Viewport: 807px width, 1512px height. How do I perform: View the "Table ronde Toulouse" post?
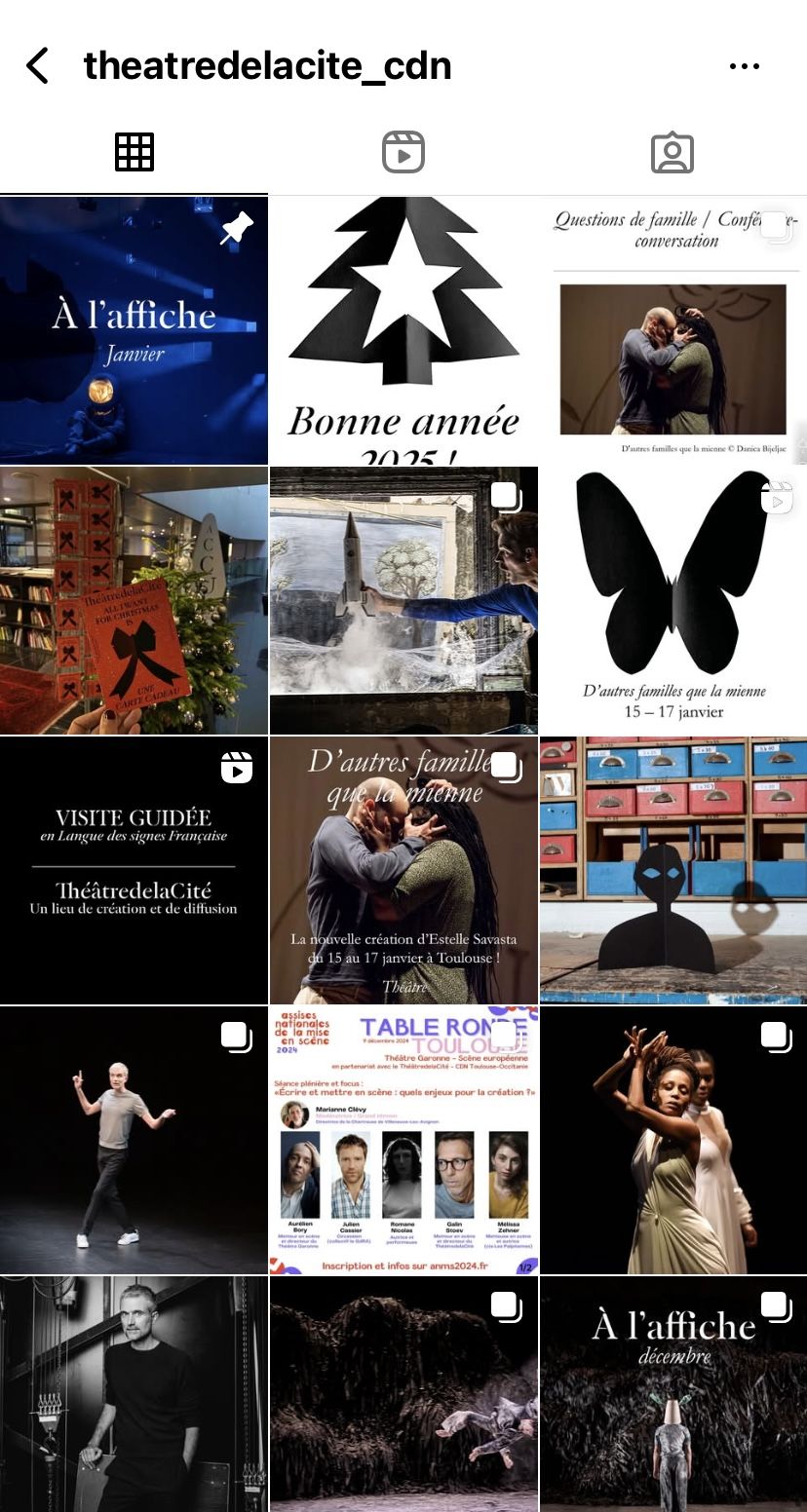click(403, 1140)
